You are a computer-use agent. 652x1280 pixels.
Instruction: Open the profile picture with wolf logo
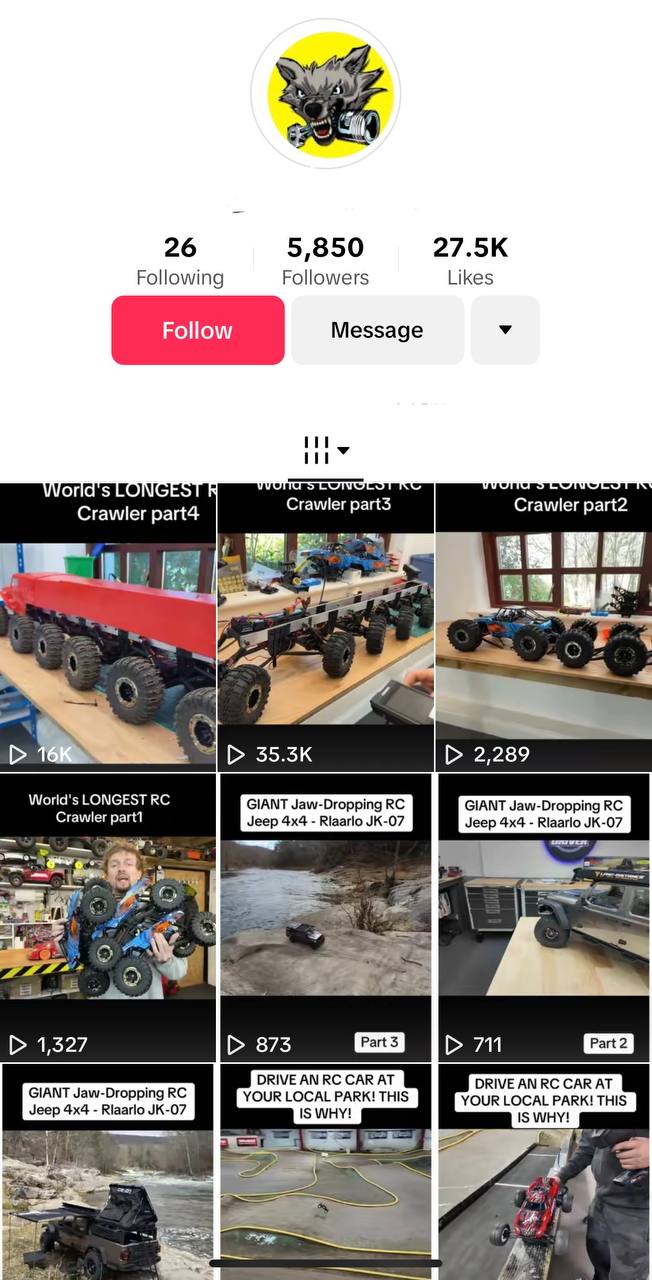[326, 94]
